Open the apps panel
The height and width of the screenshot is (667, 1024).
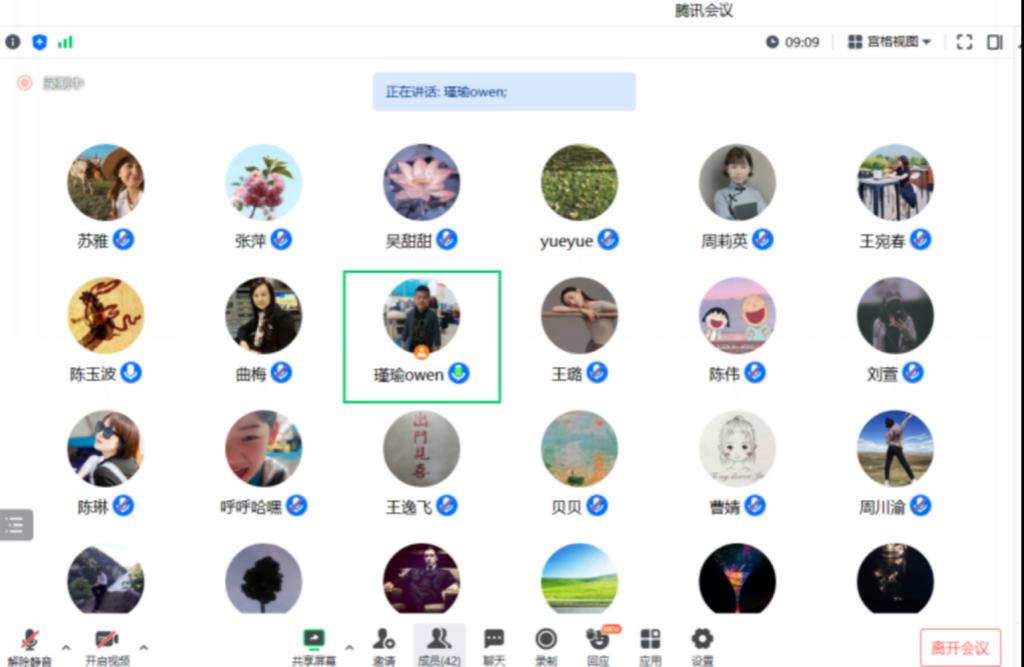tap(650, 645)
